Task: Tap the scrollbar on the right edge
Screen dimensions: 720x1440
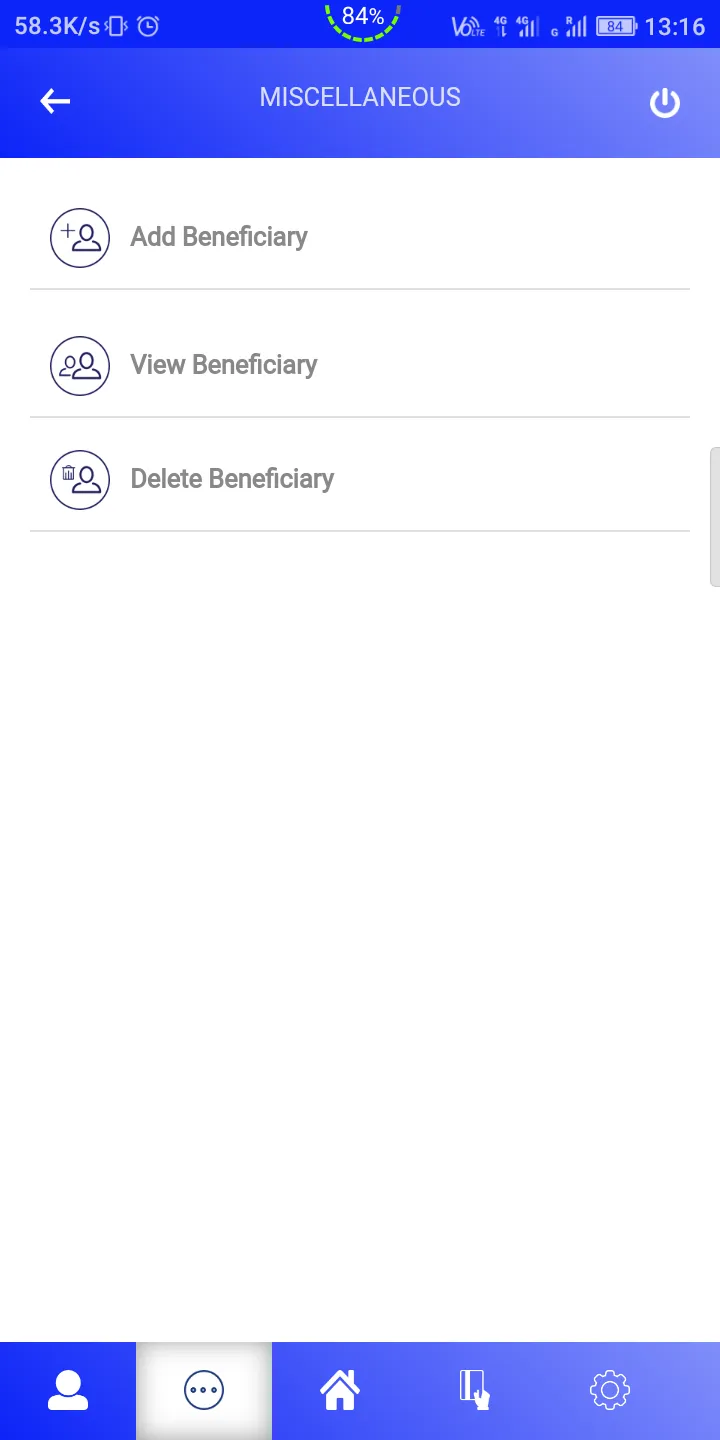Action: tap(715, 515)
